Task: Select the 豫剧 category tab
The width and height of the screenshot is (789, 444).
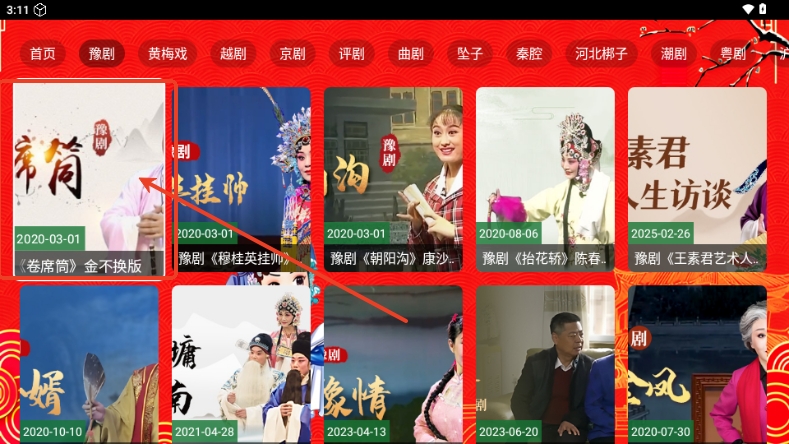Action: pyautogui.click(x=102, y=53)
